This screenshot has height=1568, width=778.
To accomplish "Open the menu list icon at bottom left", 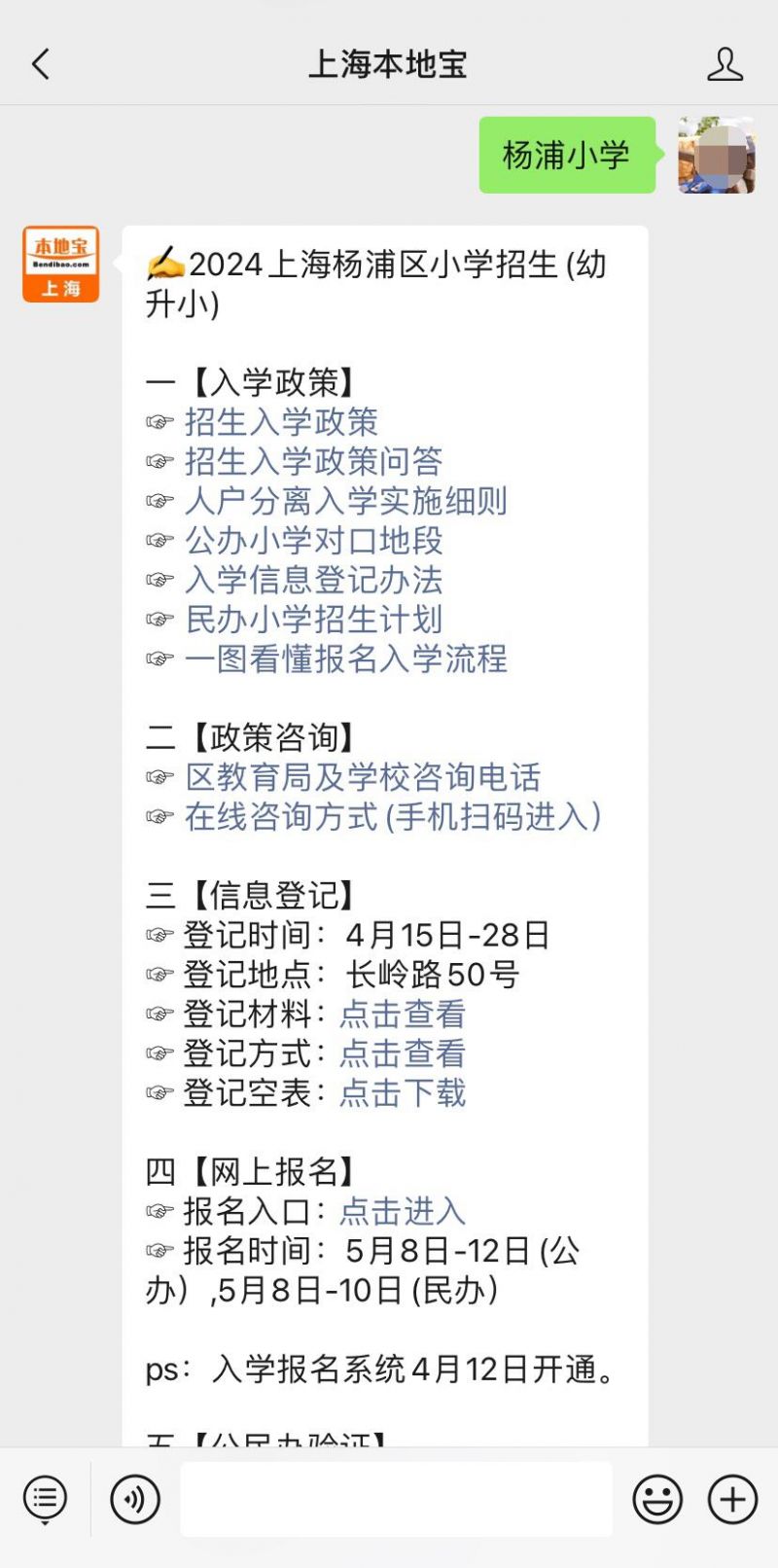I will (45, 1499).
